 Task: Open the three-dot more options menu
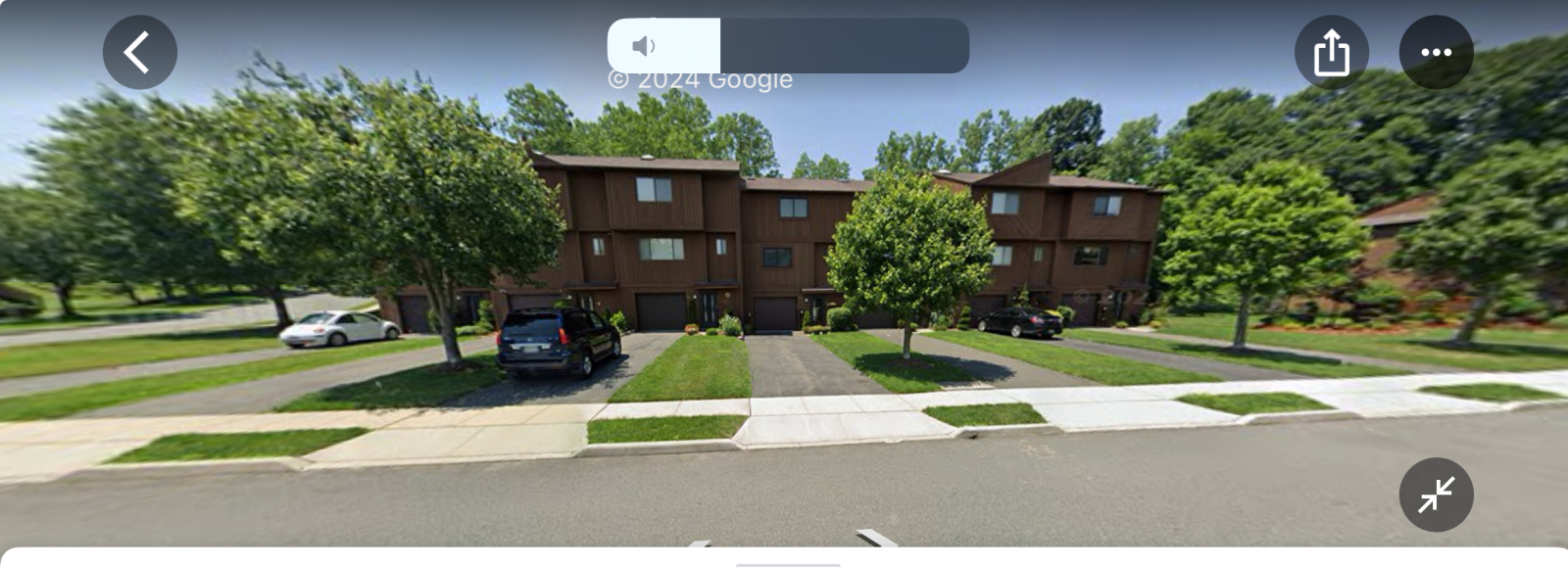[x=1436, y=52]
